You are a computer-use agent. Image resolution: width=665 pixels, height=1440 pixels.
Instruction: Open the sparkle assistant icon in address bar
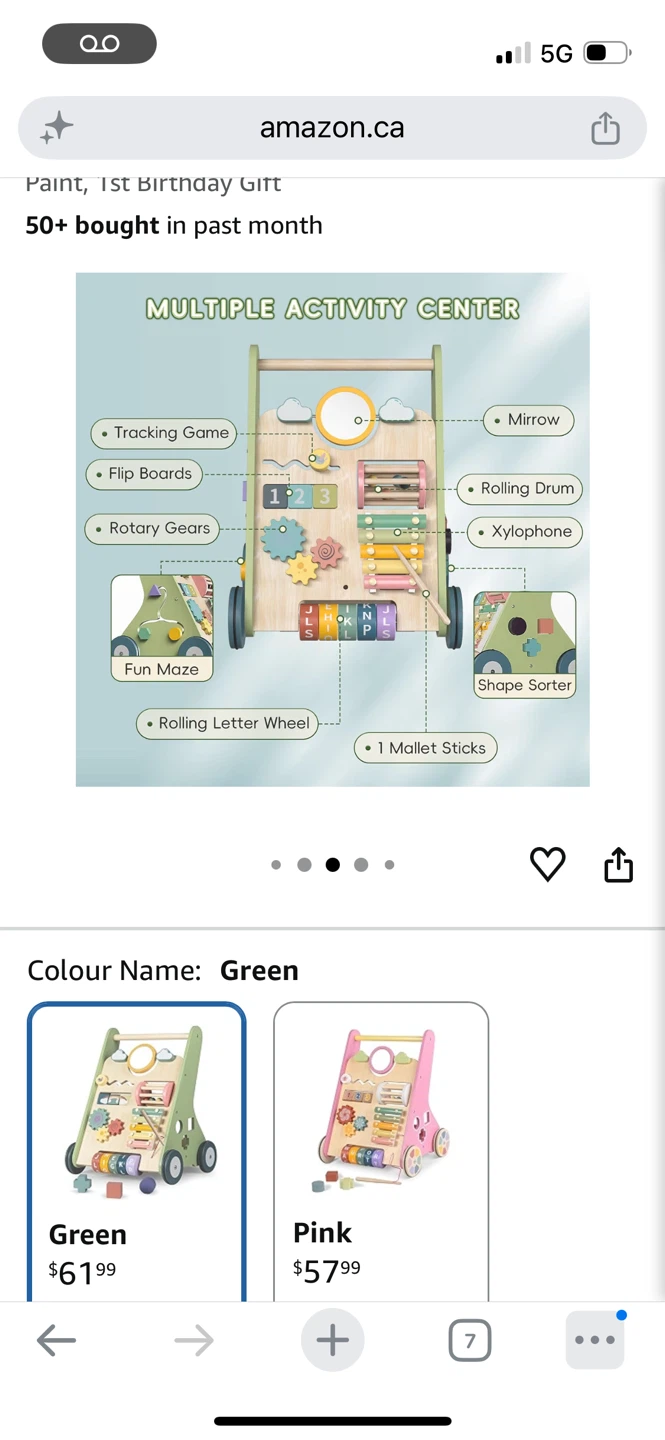(x=57, y=128)
